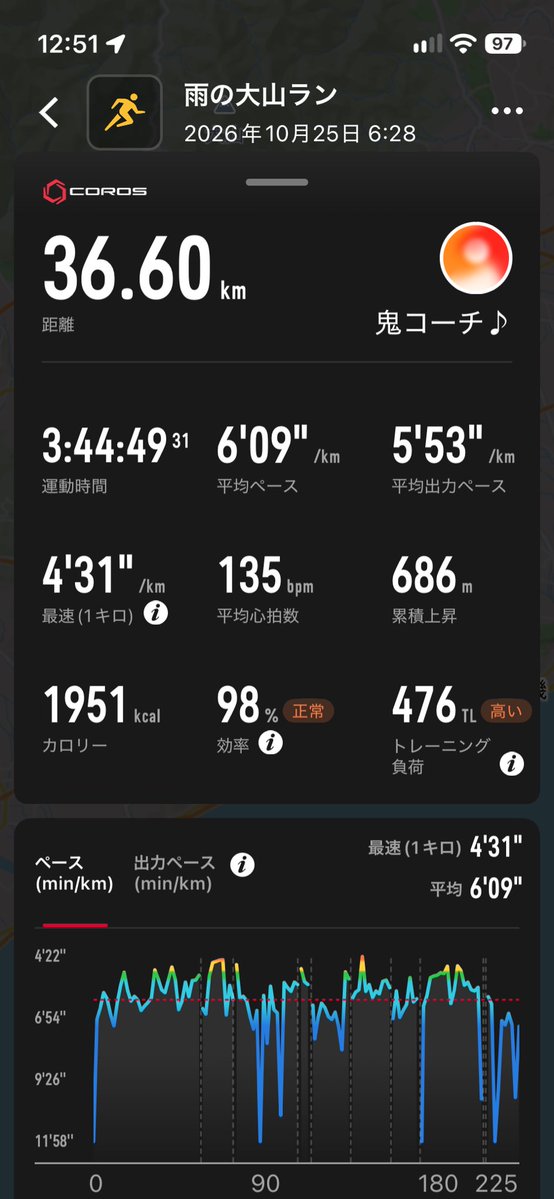
Task: Show info next to 出力ペース tab
Action: pyautogui.click(x=243, y=865)
